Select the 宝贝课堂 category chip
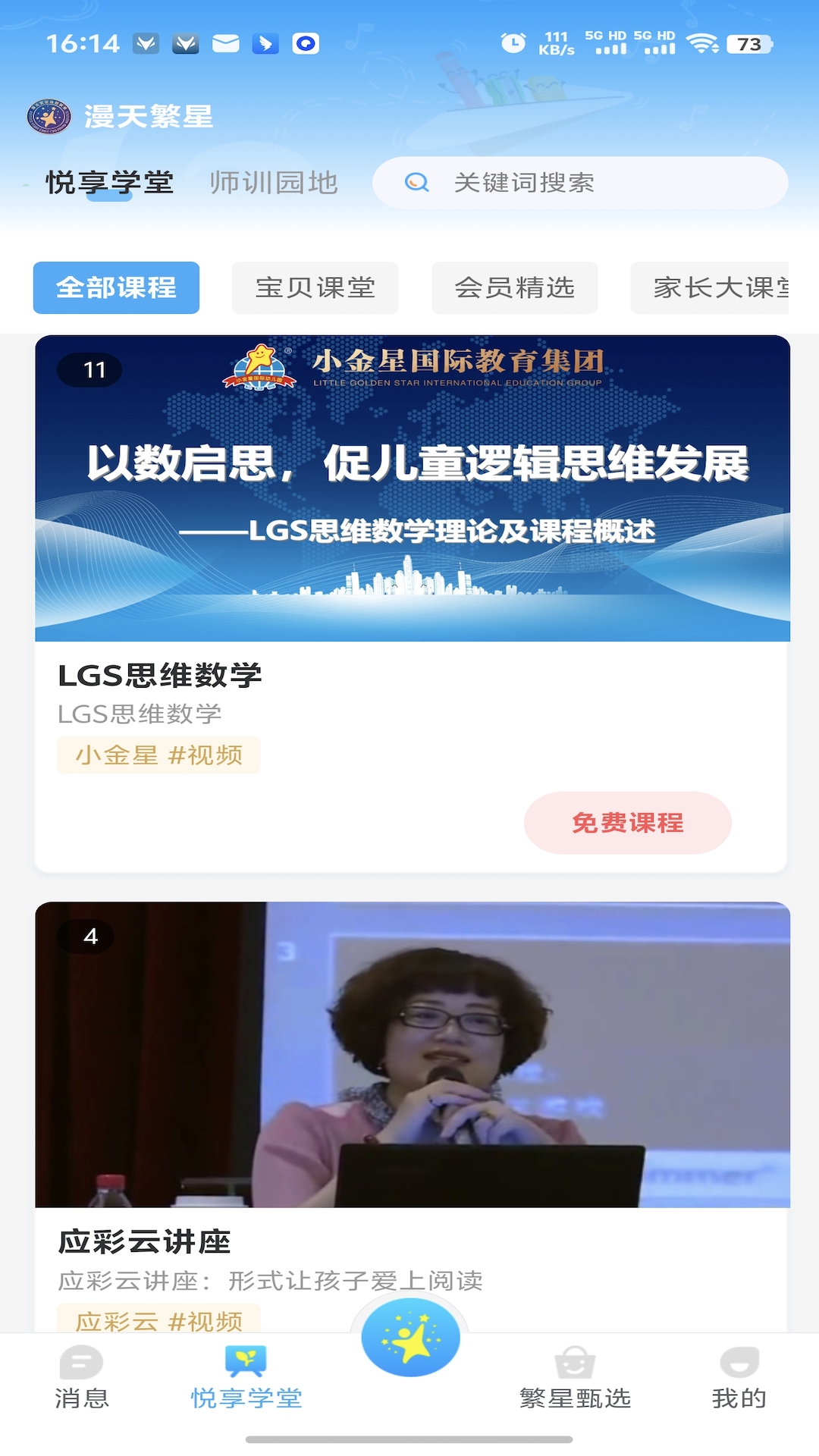Image resolution: width=819 pixels, height=1456 pixels. 315,287
